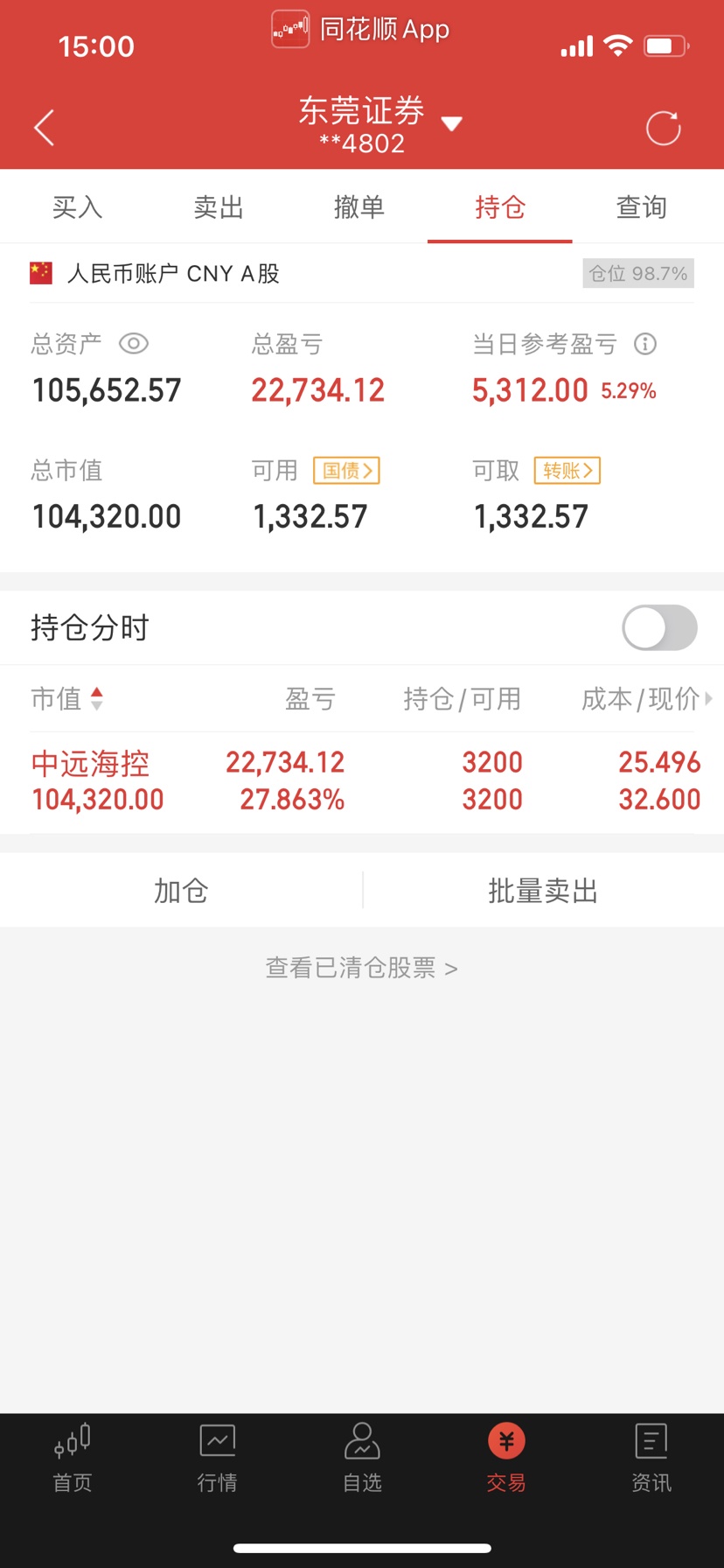Go back with the top-left arrow
Image resolution: width=724 pixels, height=1568 pixels.
click(45, 128)
